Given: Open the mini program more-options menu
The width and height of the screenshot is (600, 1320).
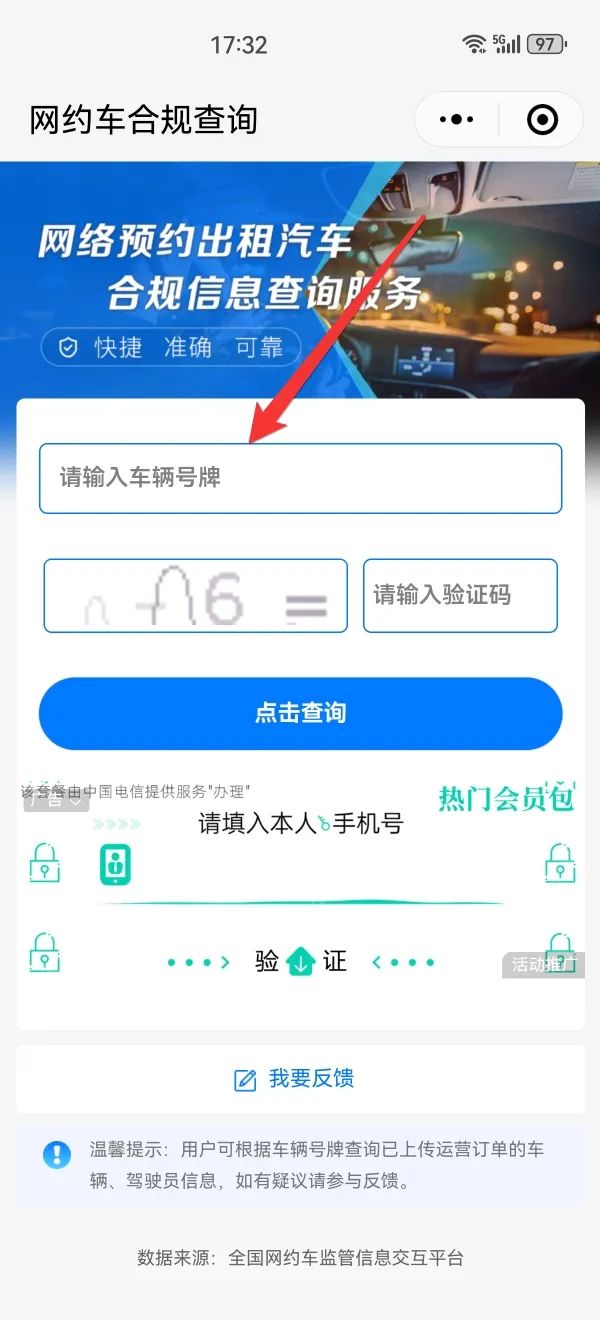Looking at the screenshot, I should pyautogui.click(x=457, y=120).
